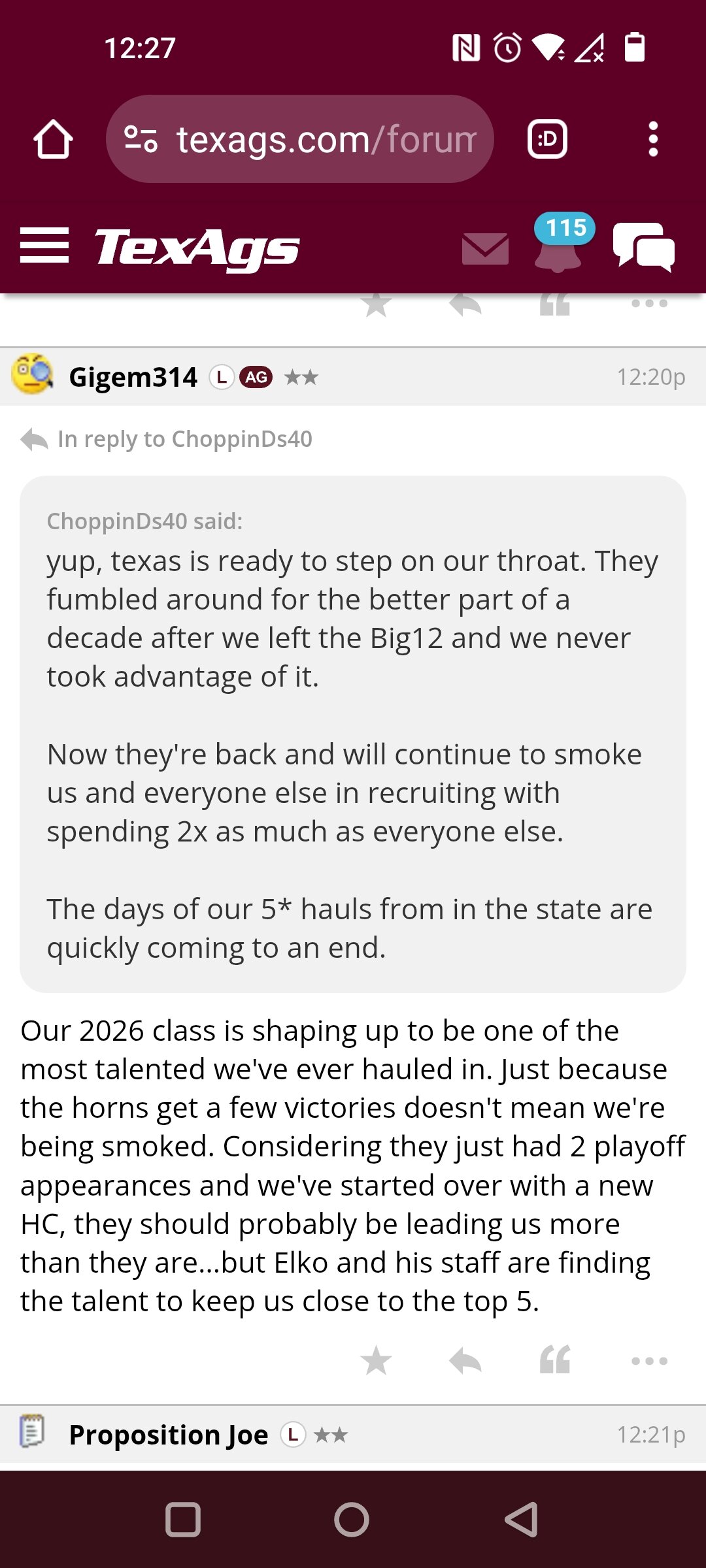The height and width of the screenshot is (1568, 706).
Task: Open the notifications bell with 115
Action: pos(561,243)
